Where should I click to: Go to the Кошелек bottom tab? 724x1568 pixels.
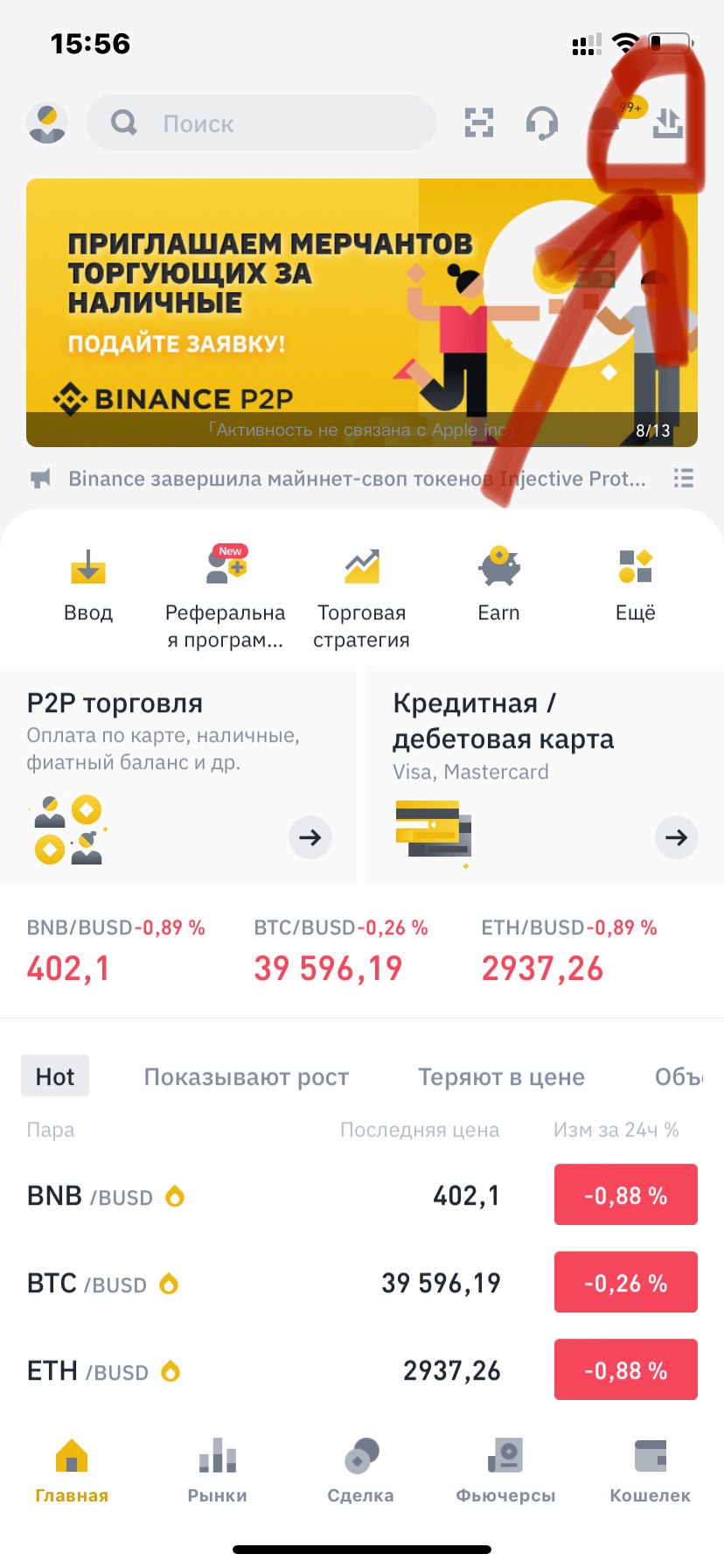pyautogui.click(x=650, y=1470)
